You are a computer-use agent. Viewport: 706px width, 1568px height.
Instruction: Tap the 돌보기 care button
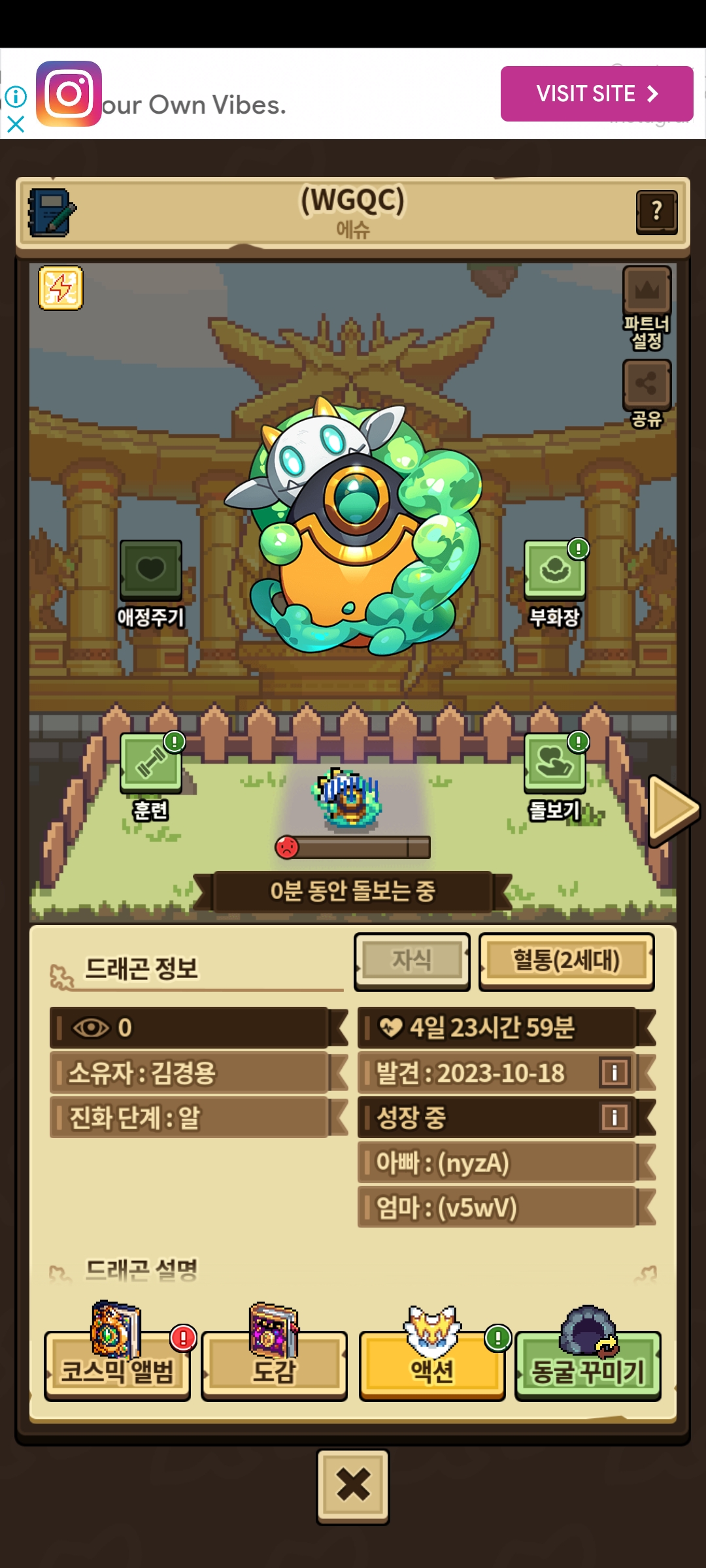pos(554,764)
